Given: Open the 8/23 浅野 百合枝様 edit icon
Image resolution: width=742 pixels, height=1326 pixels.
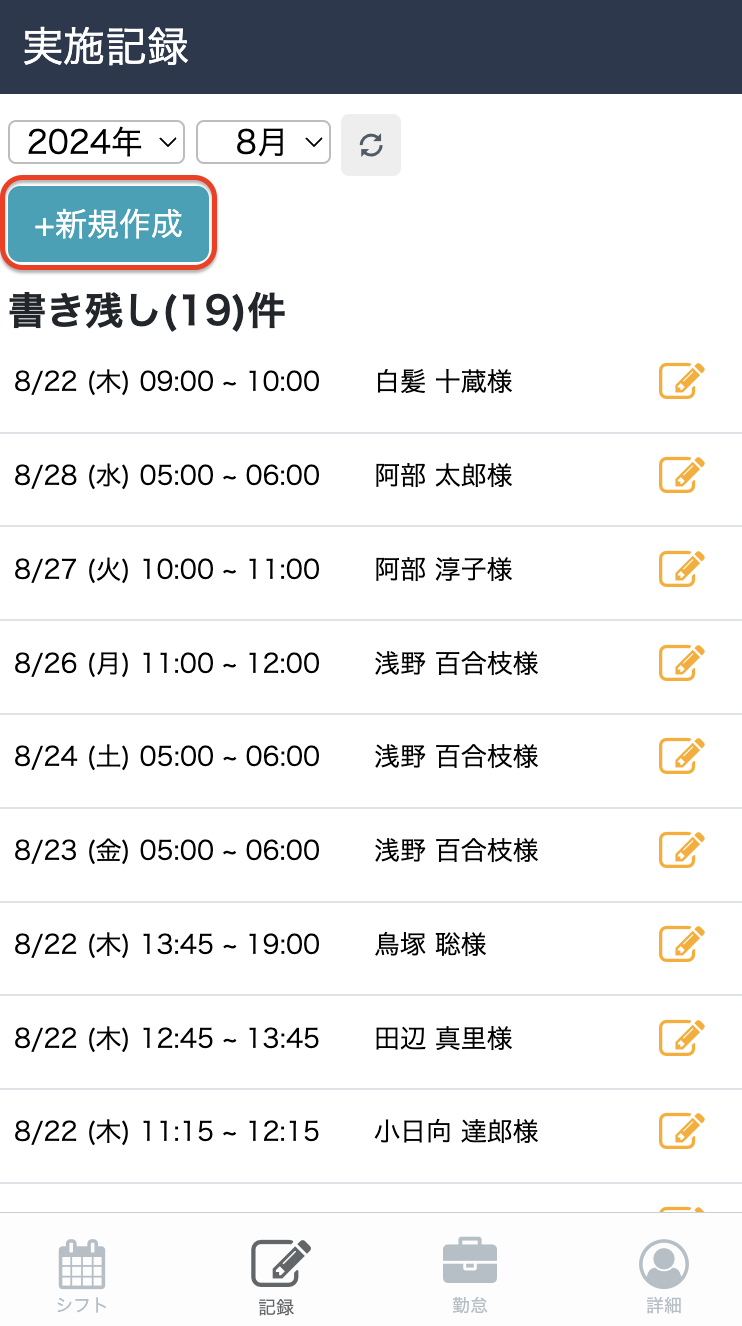Looking at the screenshot, I should click(x=681, y=849).
